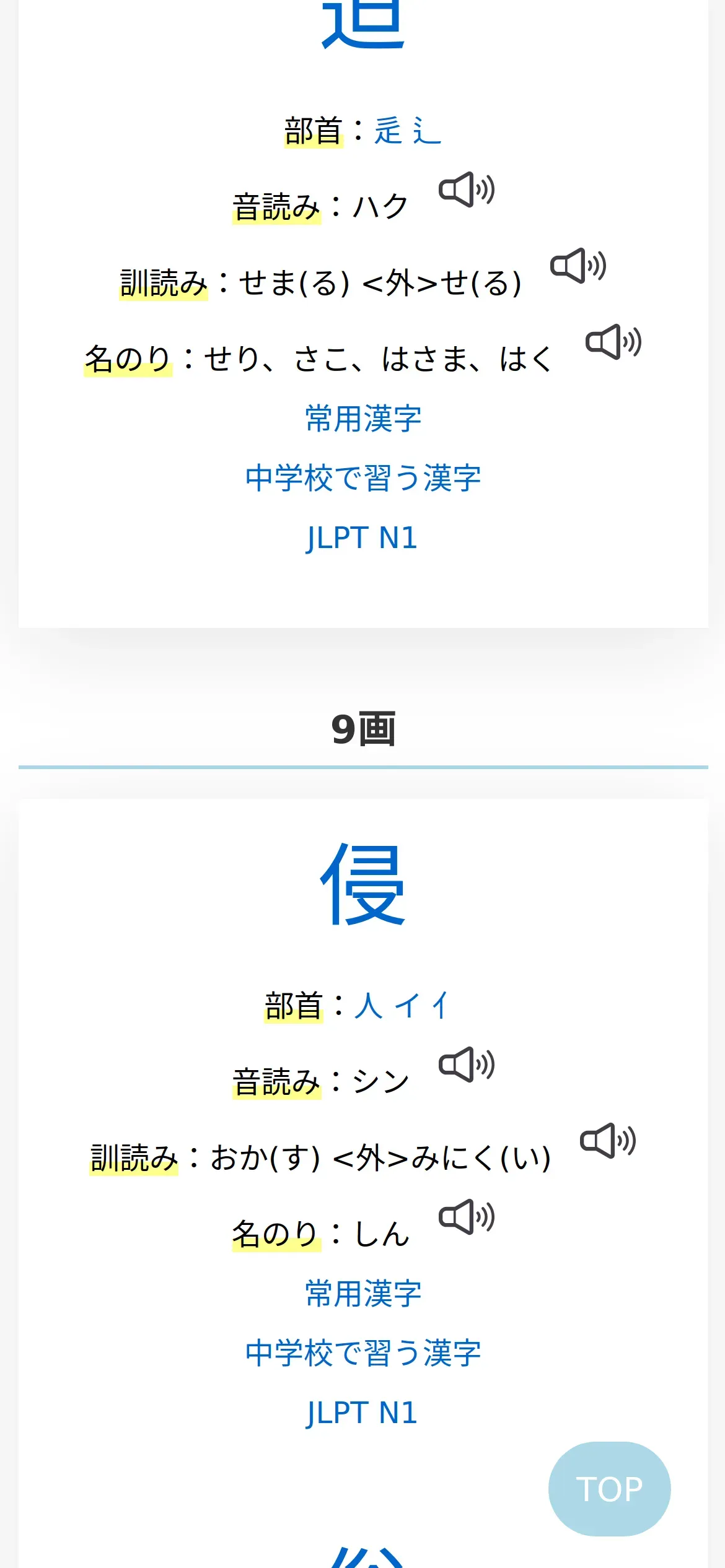725x1568 pixels.
Task: Open JLPT N1 link under 迫
Action: pyautogui.click(x=362, y=538)
